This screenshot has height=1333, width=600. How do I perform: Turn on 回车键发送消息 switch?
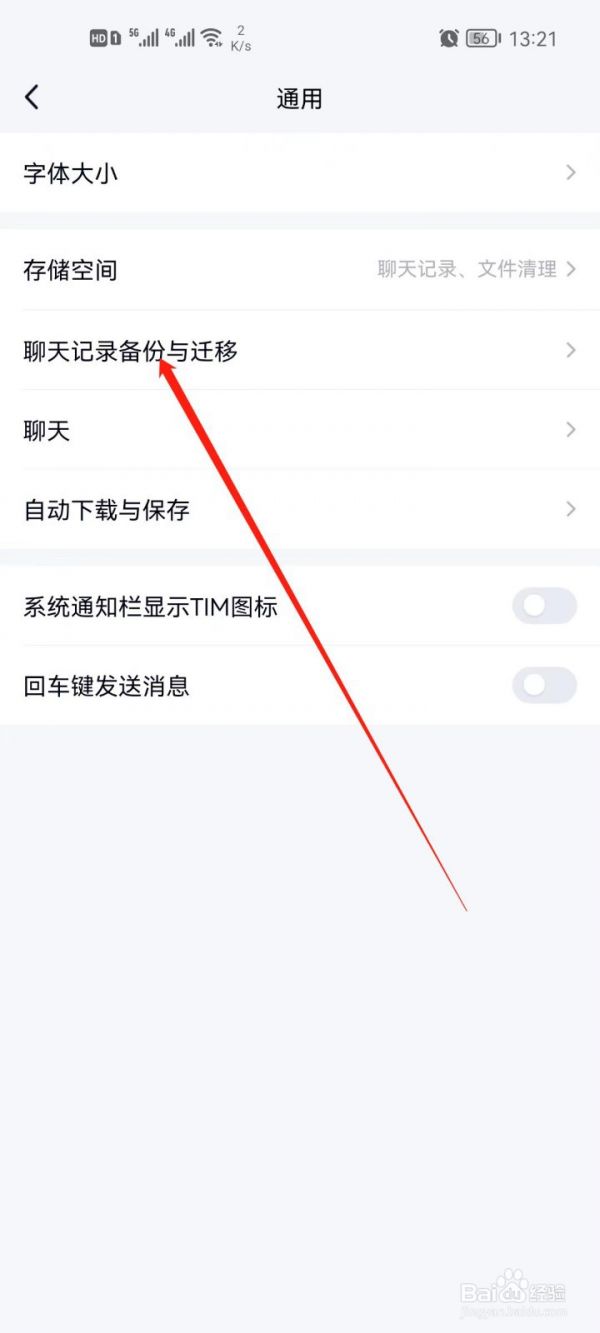click(544, 685)
